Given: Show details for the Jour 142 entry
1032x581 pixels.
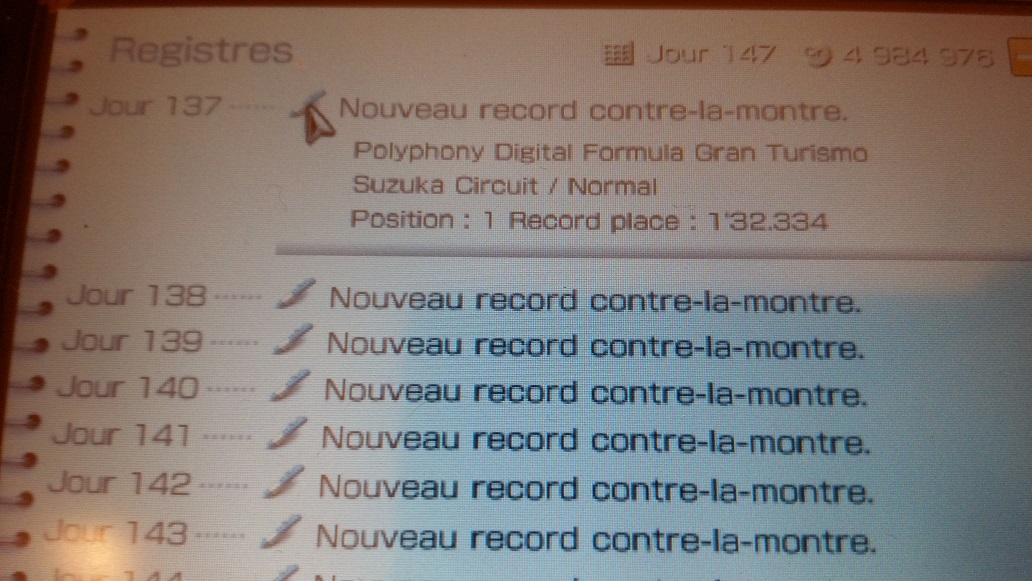Looking at the screenshot, I should click(594, 490).
